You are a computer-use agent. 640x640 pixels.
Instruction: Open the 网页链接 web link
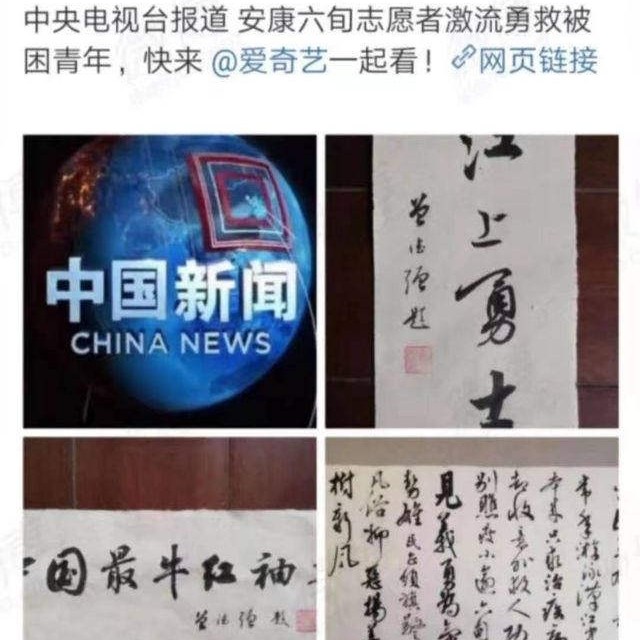524,60
